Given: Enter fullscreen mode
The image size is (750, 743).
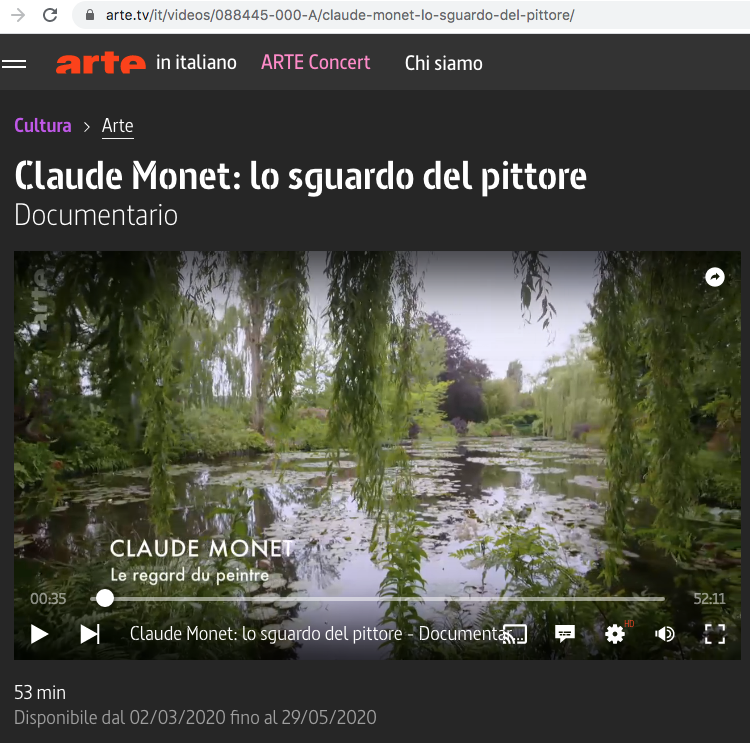Looking at the screenshot, I should tap(714, 634).
